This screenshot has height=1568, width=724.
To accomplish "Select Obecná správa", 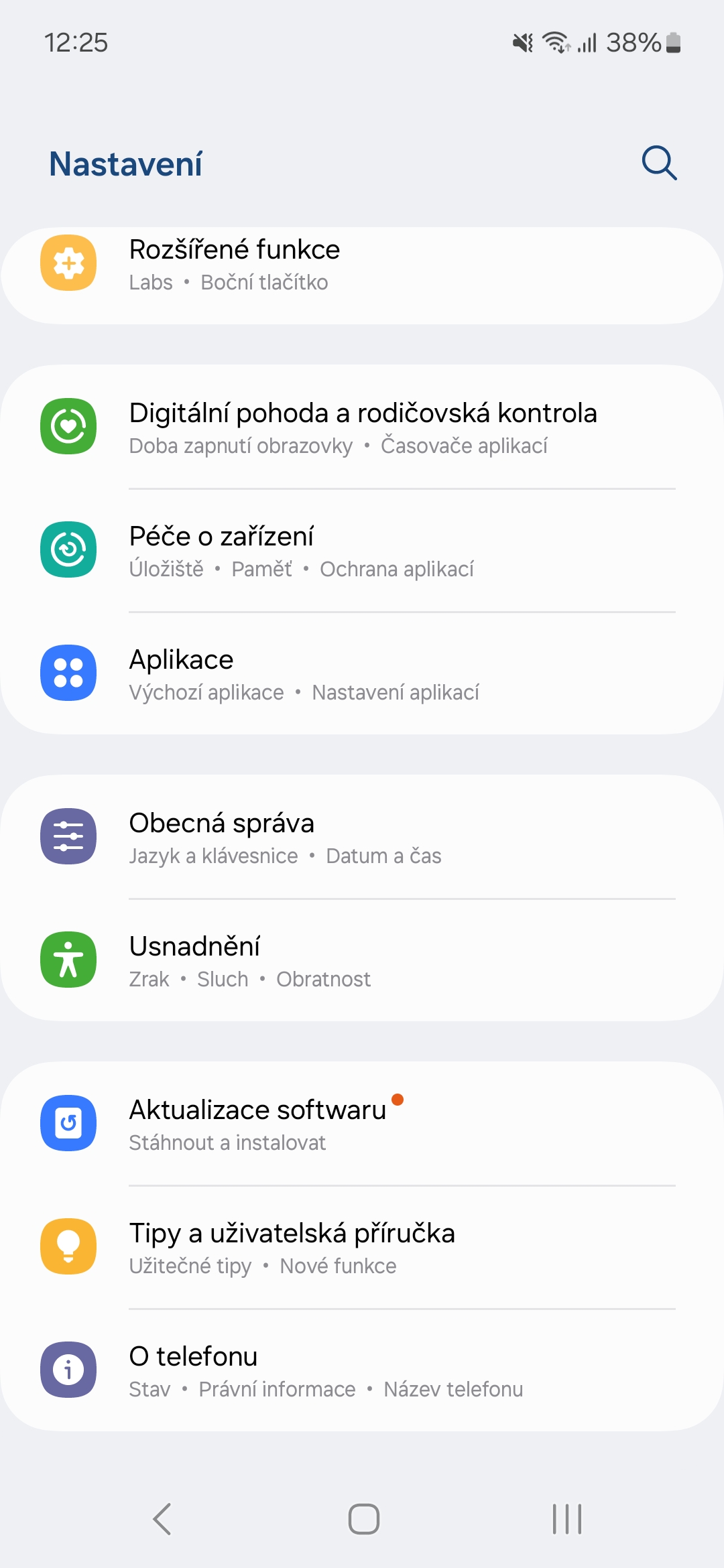I will (362, 838).
